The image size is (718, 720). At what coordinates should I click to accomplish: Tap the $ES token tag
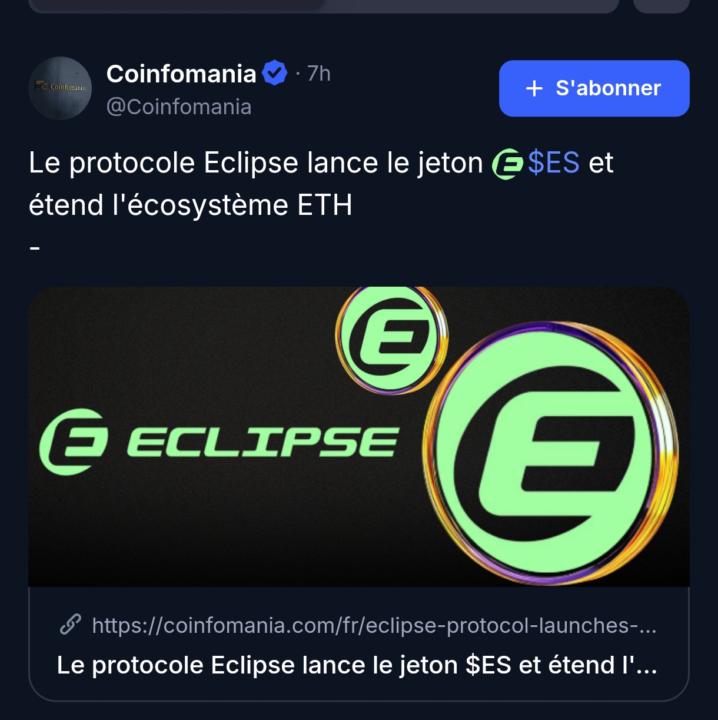click(x=553, y=163)
